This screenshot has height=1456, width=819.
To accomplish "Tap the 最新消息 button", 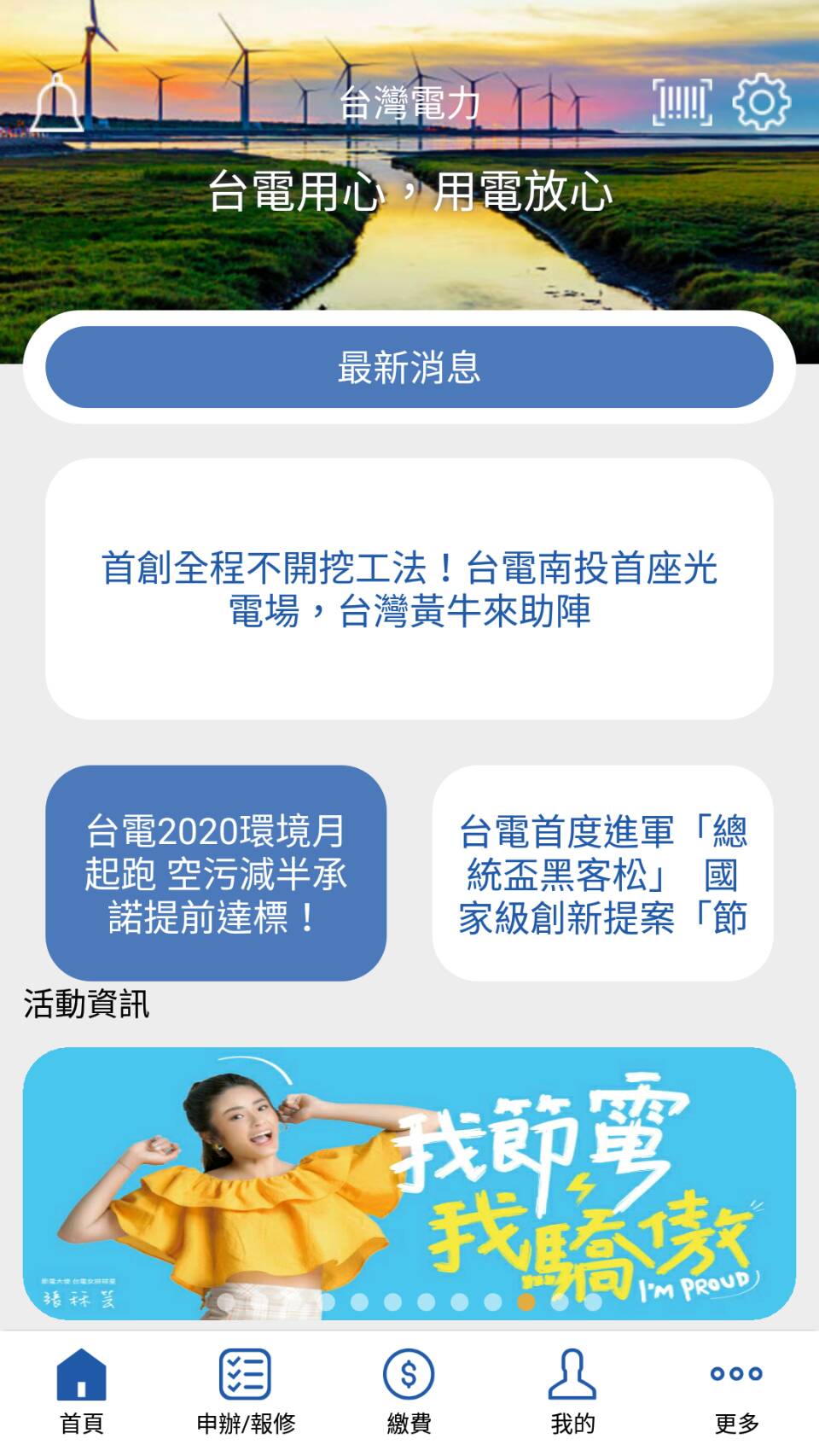I will (x=409, y=367).
